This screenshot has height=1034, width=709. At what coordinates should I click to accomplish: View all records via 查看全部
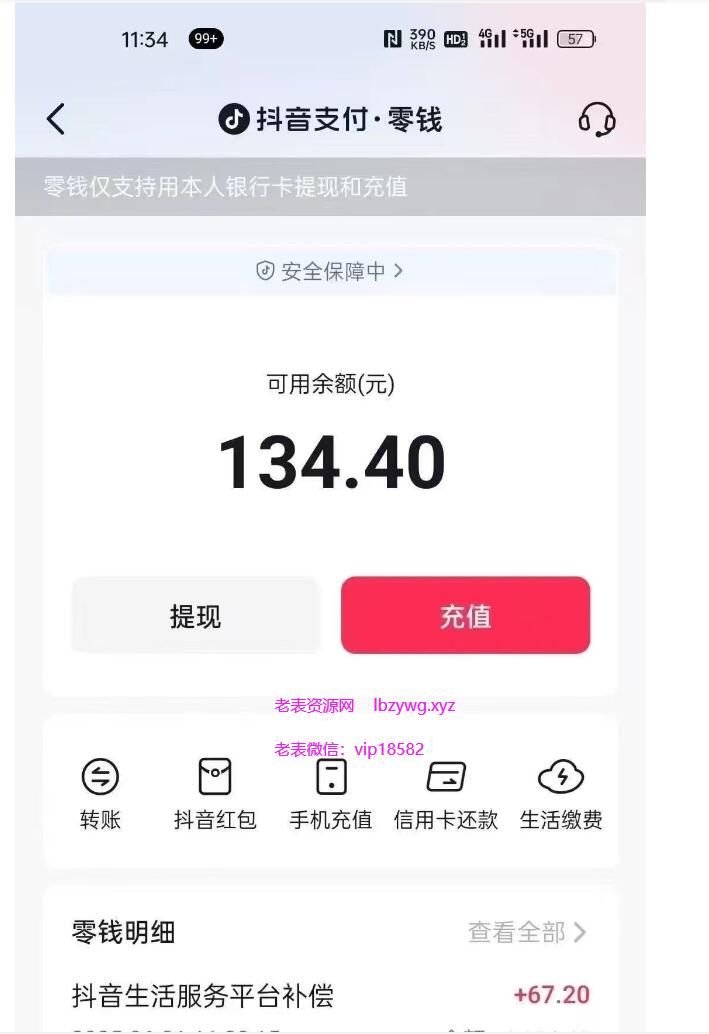[527, 932]
